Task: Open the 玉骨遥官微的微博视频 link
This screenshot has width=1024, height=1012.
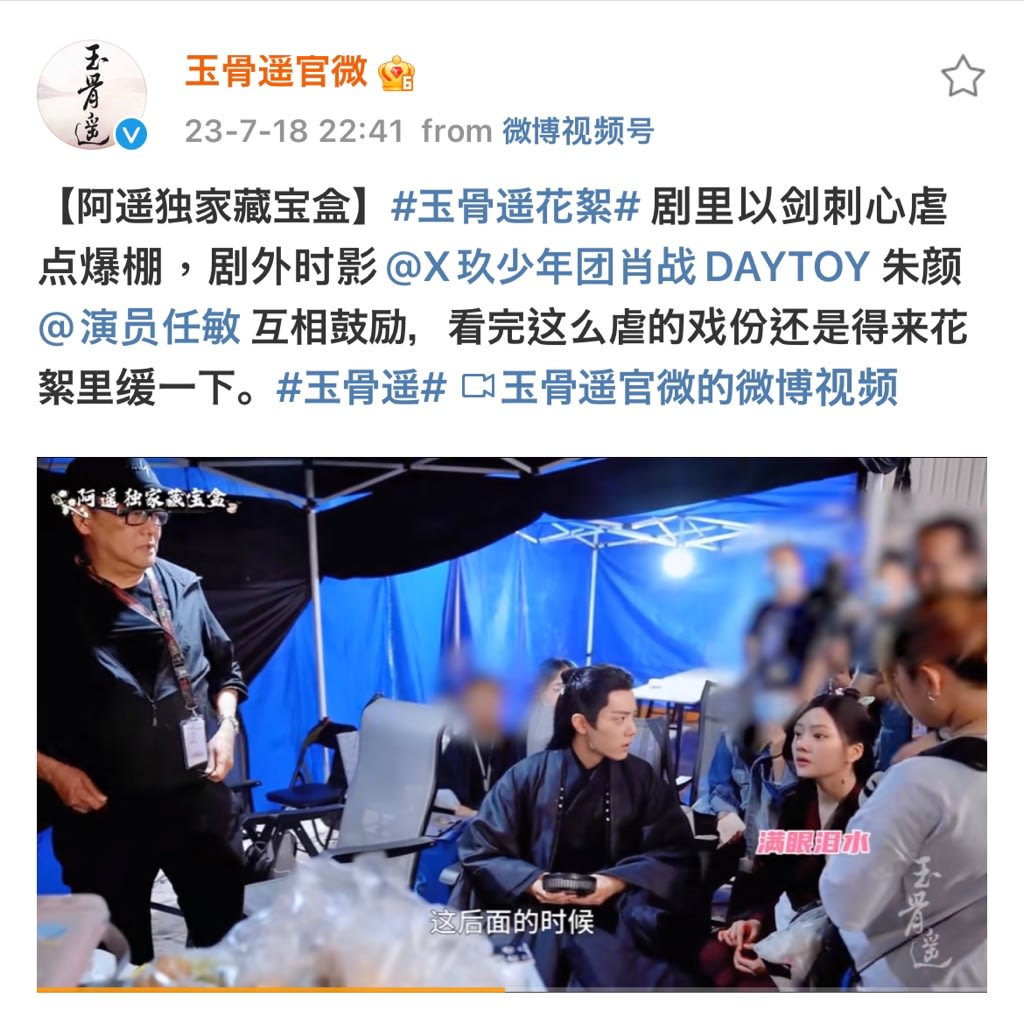Action: pos(680,388)
